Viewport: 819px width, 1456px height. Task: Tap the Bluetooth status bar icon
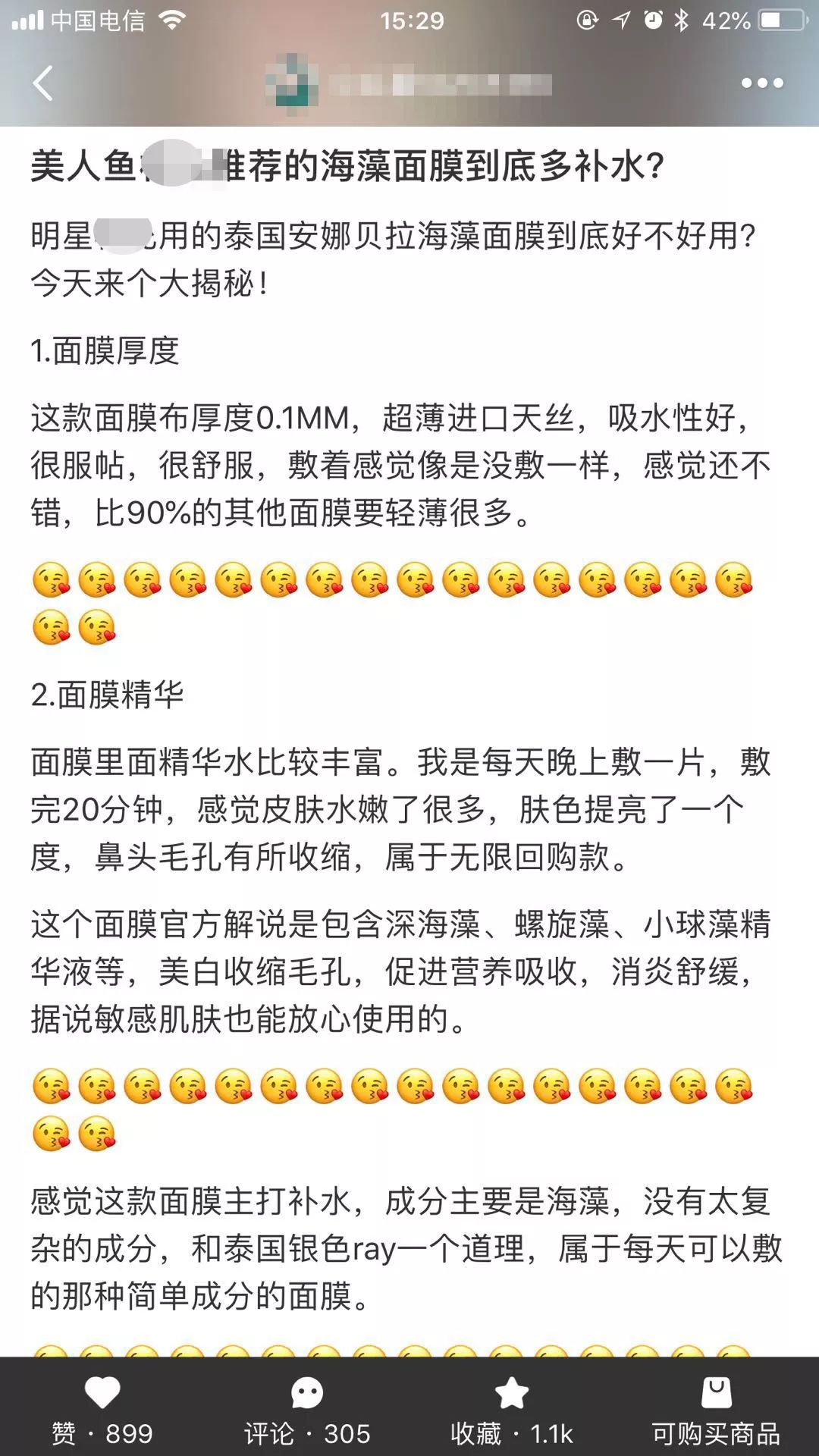[681, 19]
